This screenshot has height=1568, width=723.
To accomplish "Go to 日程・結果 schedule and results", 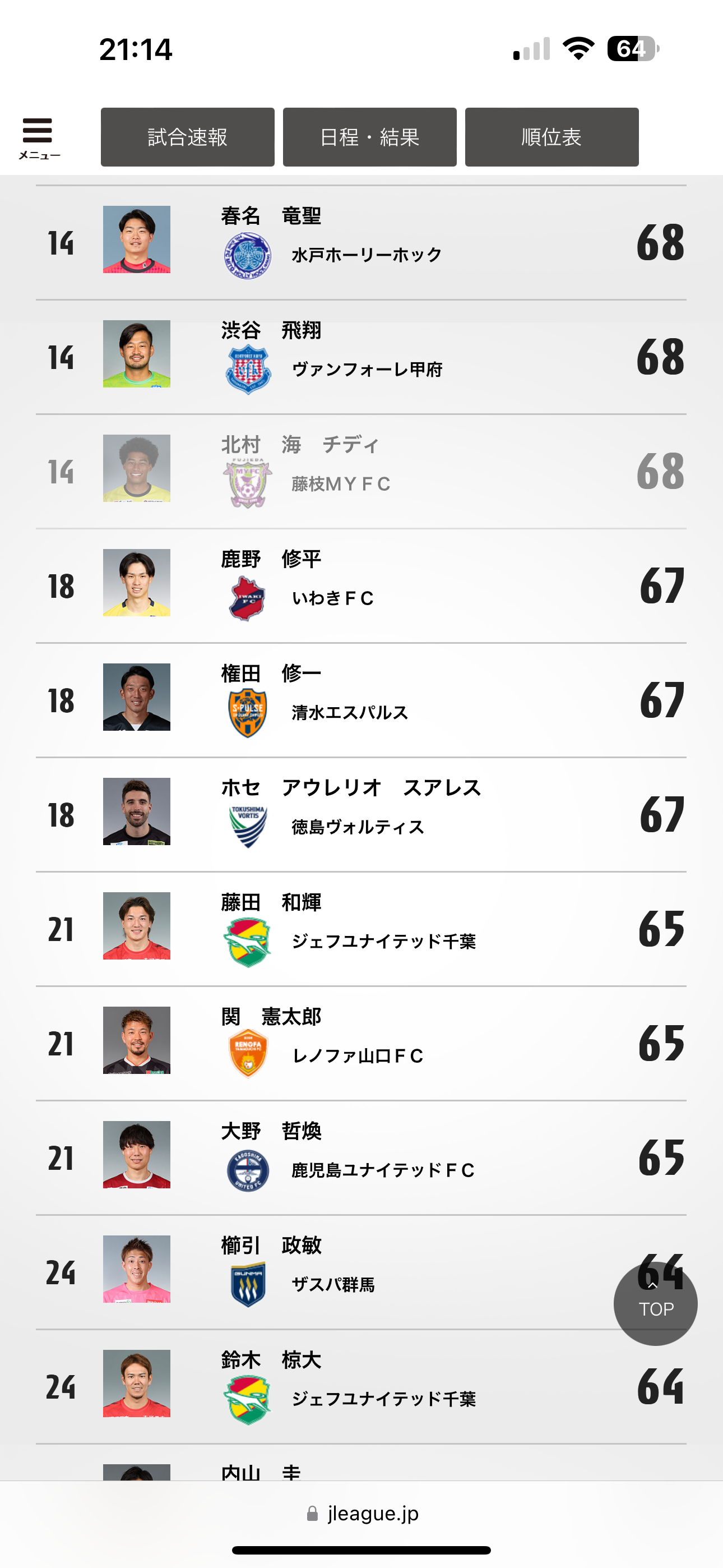I will point(369,137).
